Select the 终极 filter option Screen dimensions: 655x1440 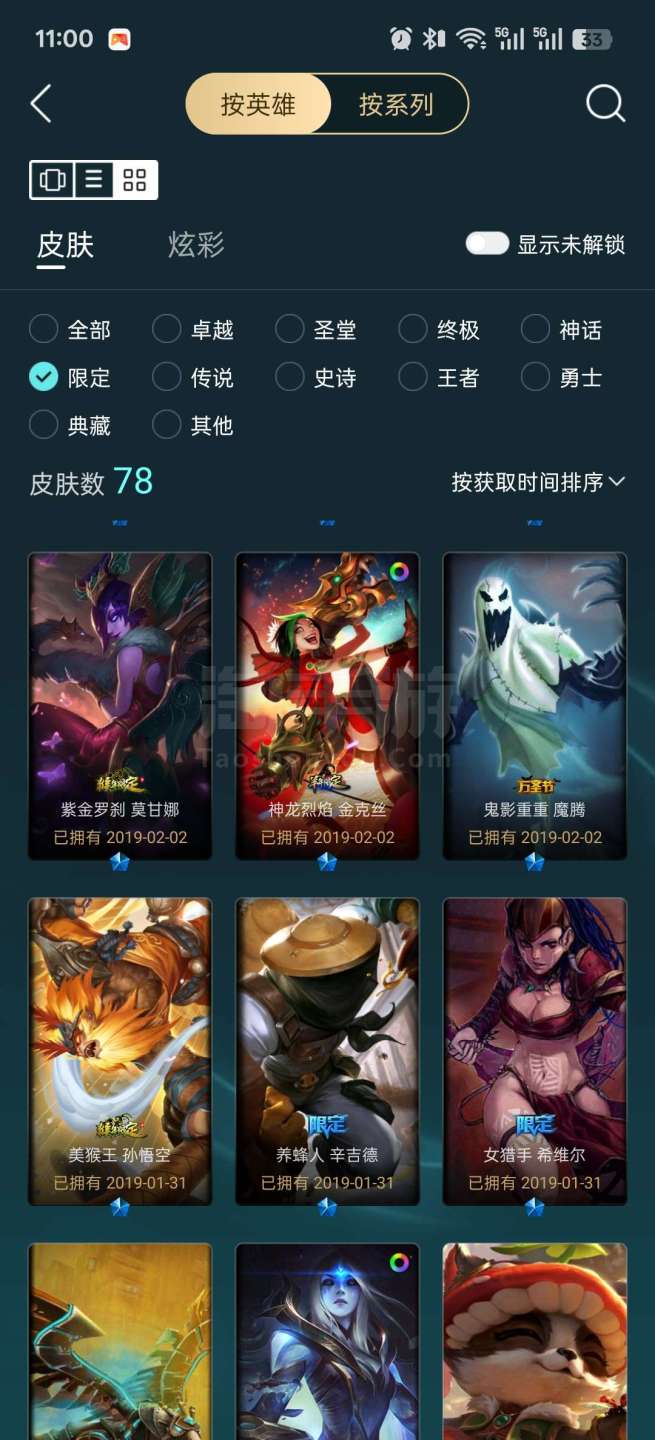[439, 329]
